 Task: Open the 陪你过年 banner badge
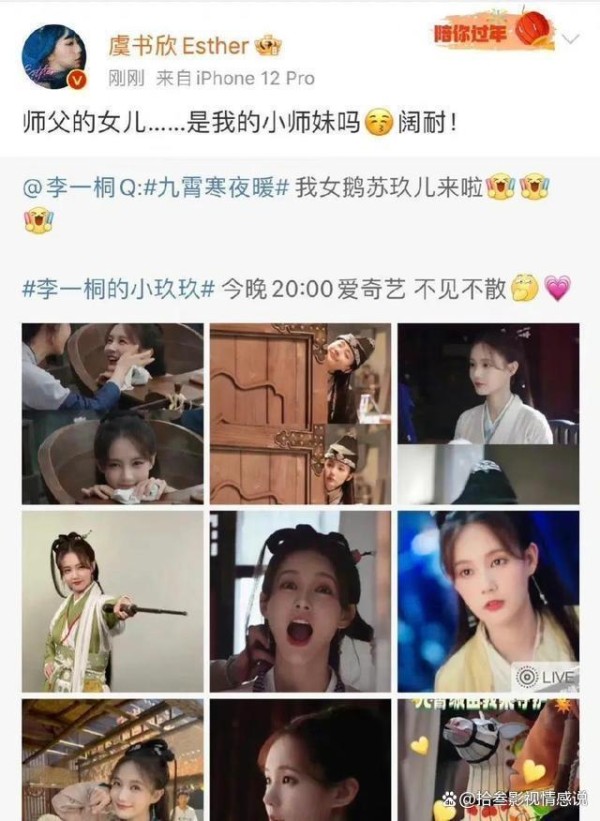[x=493, y=32]
